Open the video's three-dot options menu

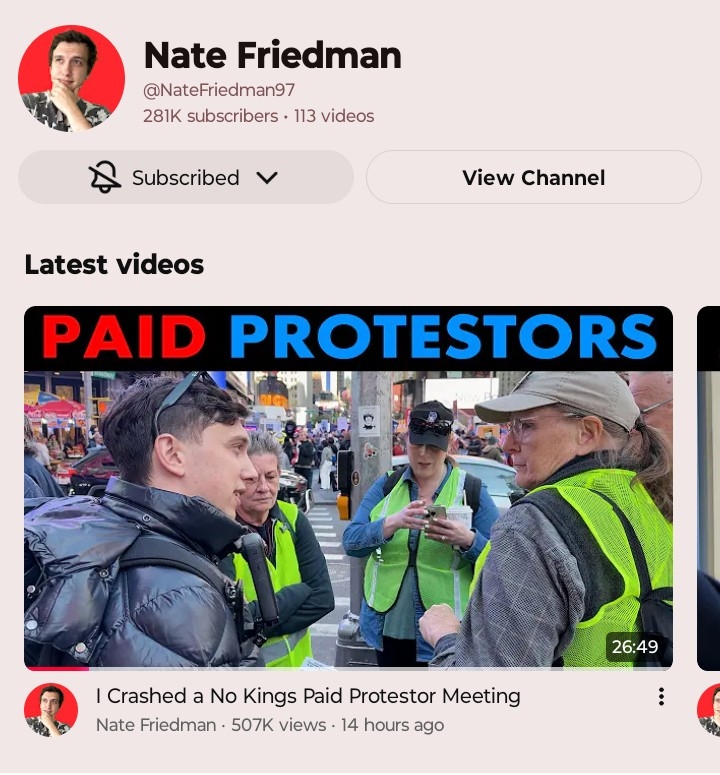pos(661,697)
